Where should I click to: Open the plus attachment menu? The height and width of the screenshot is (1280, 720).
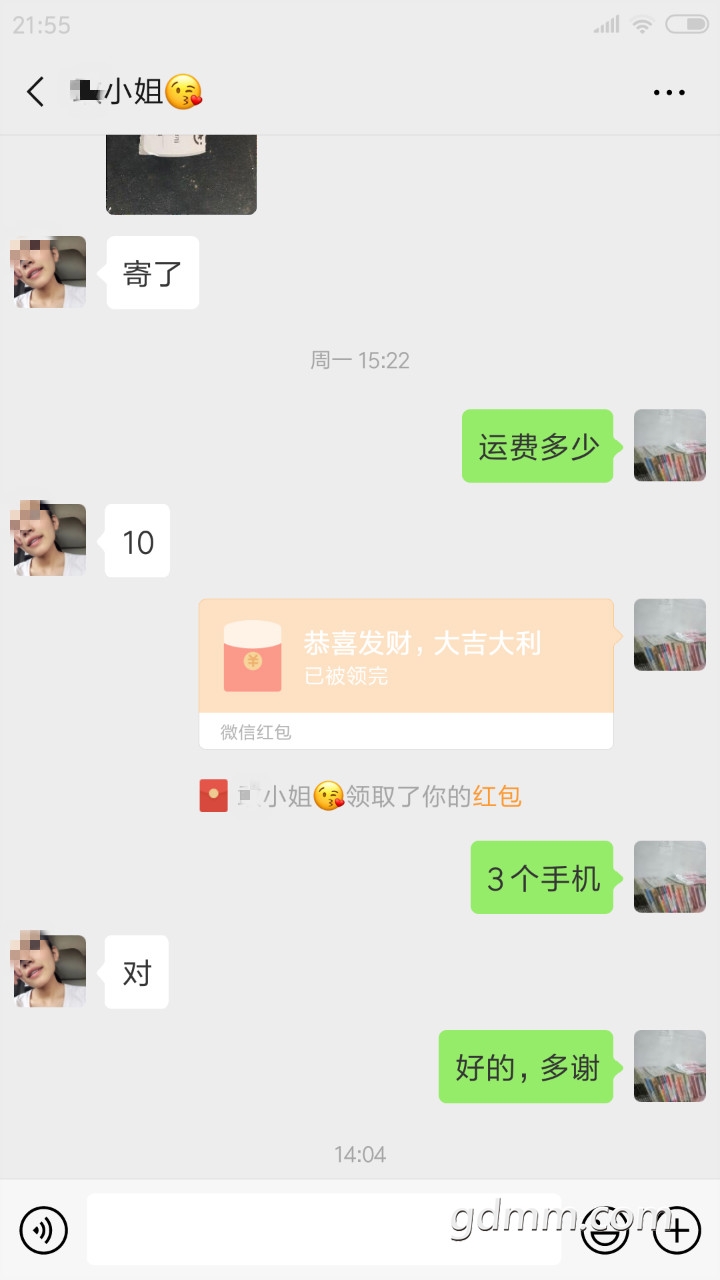pos(676,1230)
